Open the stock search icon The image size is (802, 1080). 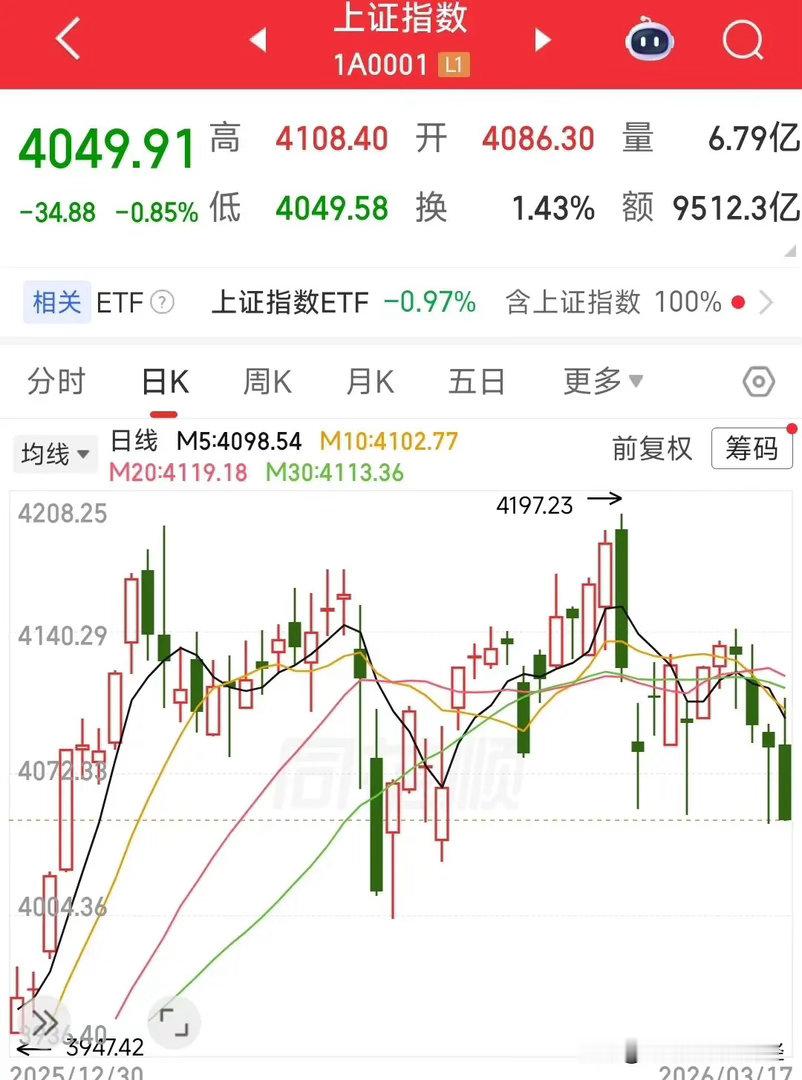point(742,40)
